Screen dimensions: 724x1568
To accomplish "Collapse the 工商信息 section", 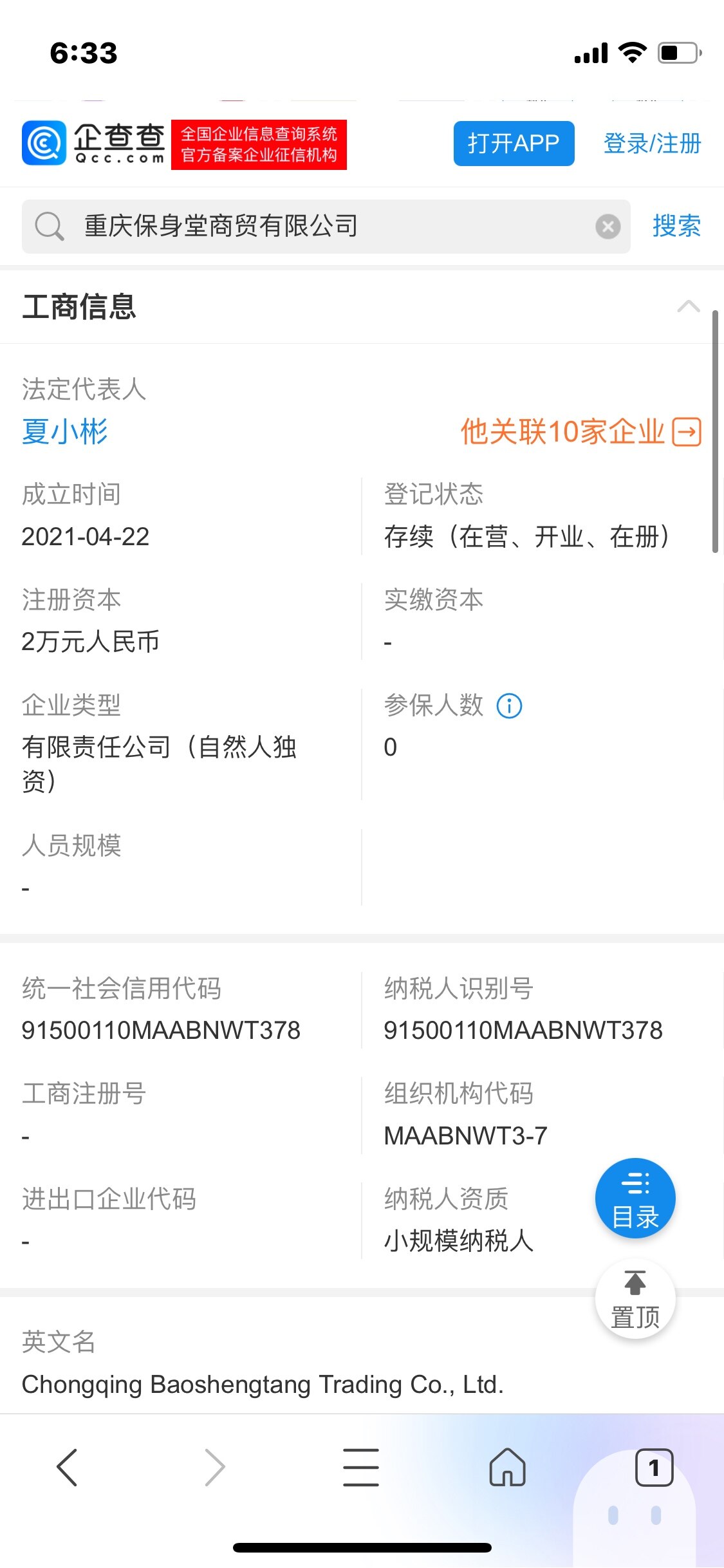I will click(x=689, y=306).
